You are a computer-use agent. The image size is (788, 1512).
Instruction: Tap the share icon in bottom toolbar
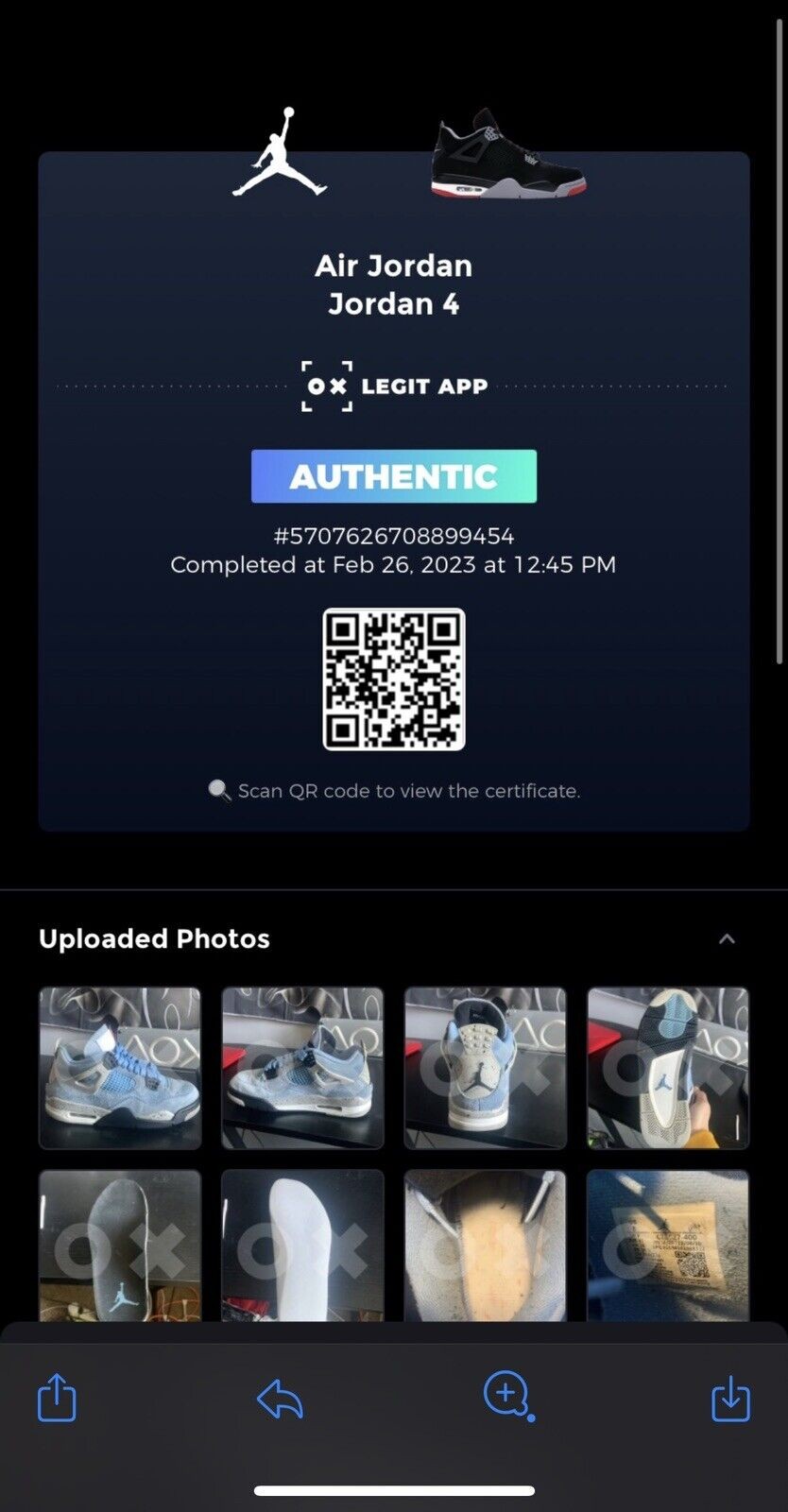tap(57, 1397)
